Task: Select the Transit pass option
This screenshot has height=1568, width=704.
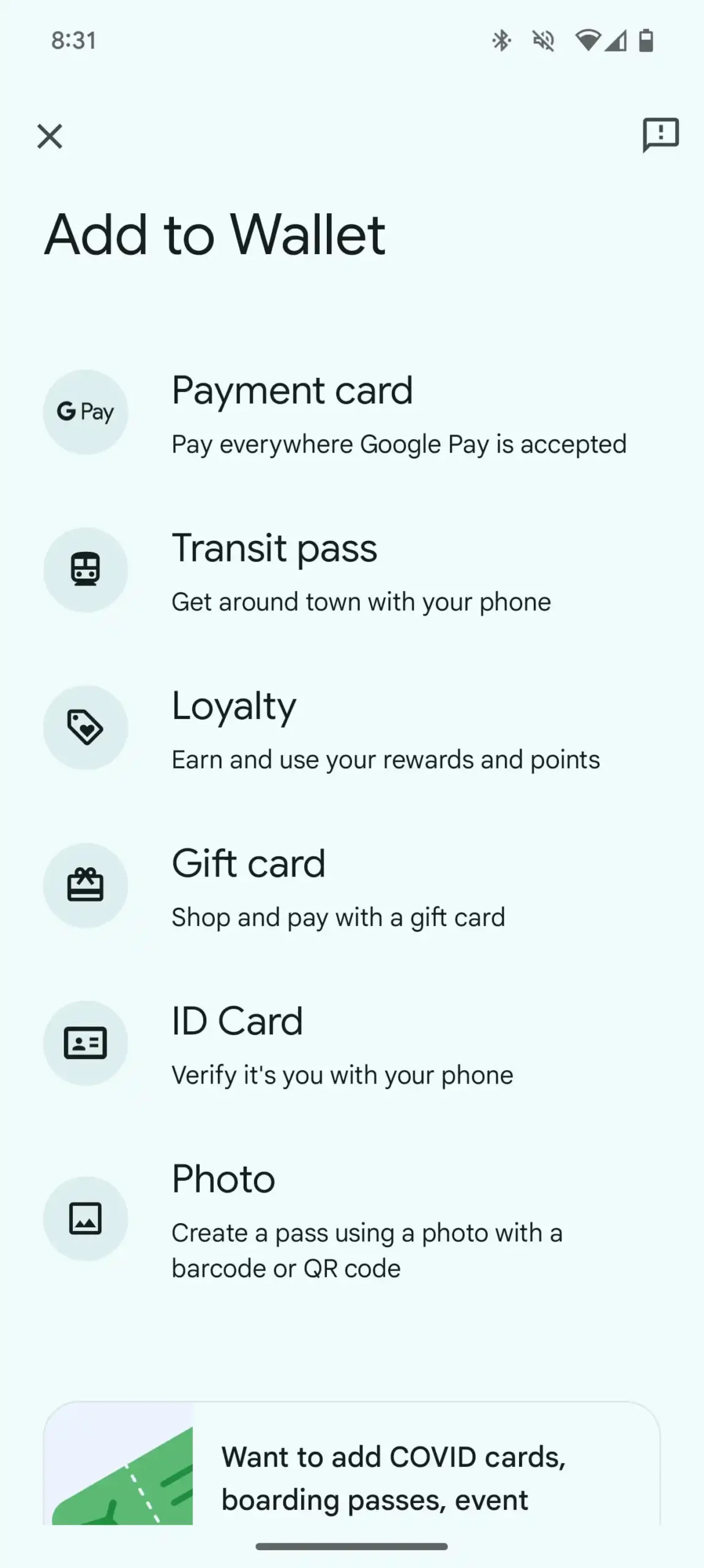Action: pyautogui.click(x=352, y=571)
